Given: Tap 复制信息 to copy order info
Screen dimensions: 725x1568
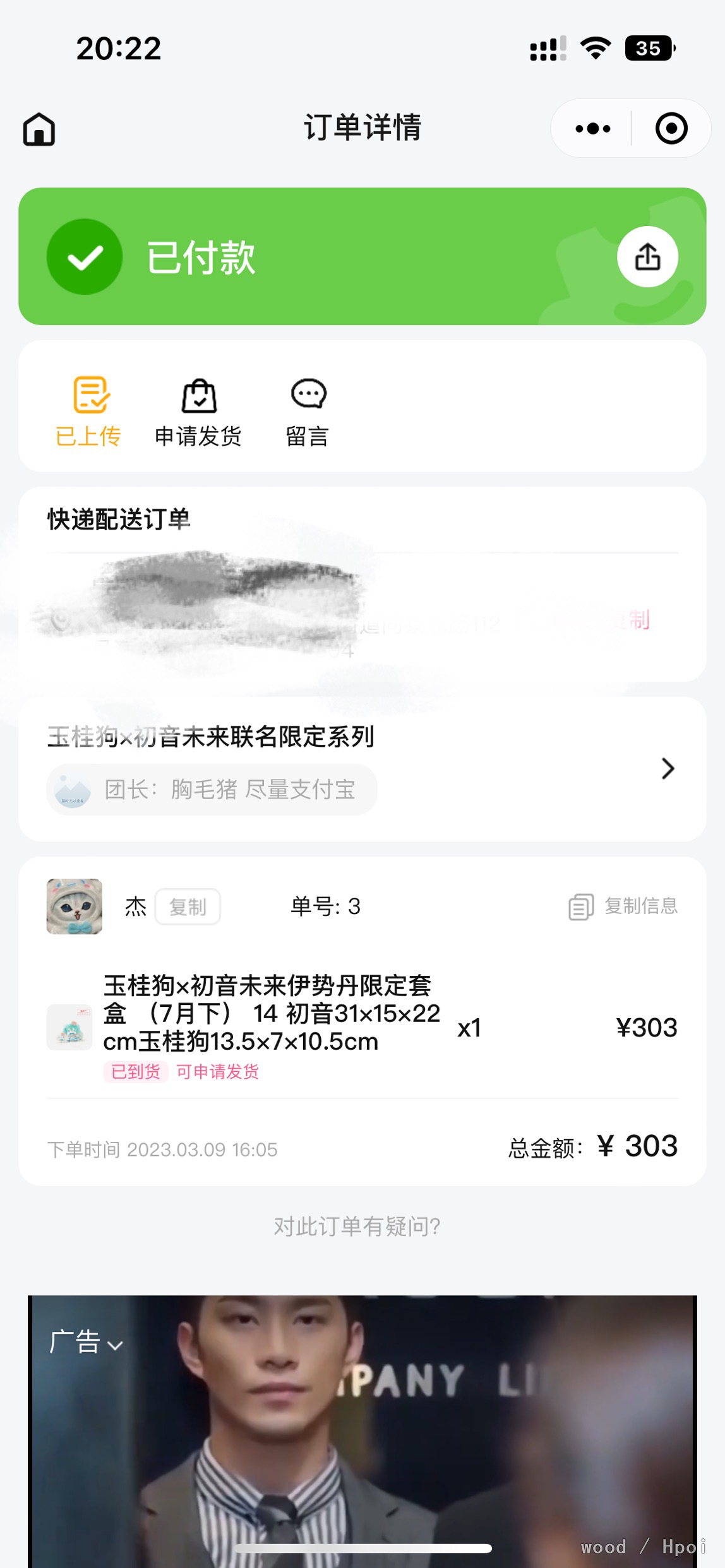Looking at the screenshot, I should pos(623,906).
